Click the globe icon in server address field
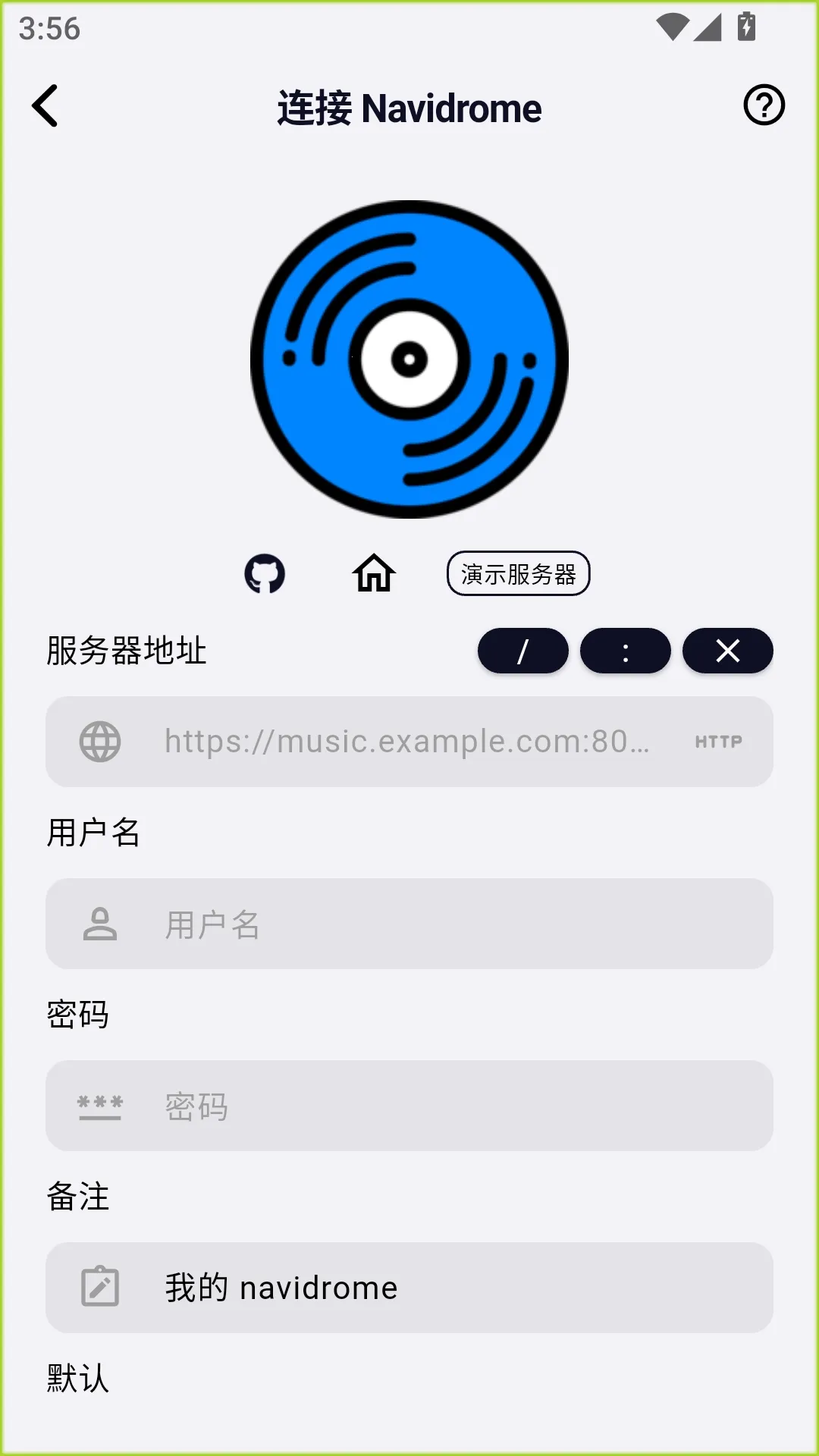The image size is (819, 1456). [x=100, y=742]
